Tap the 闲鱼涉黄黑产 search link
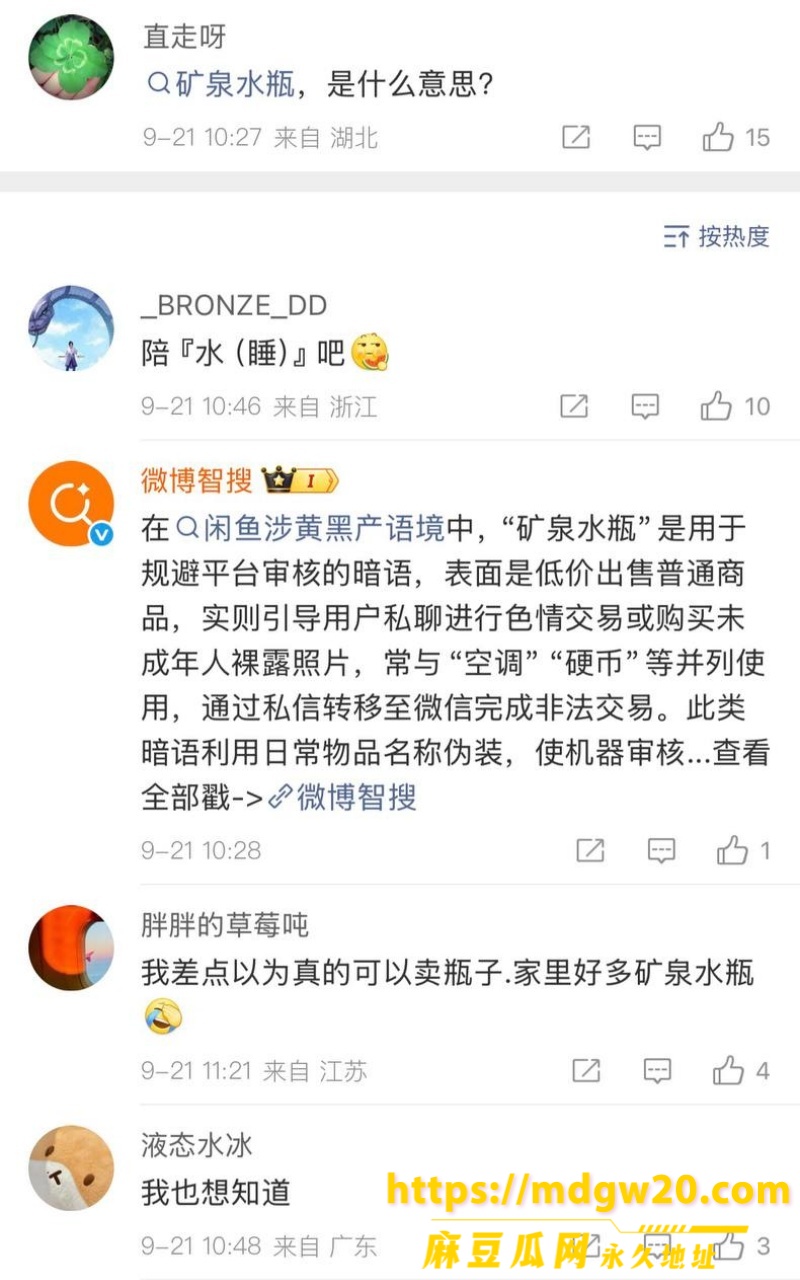 coord(311,528)
